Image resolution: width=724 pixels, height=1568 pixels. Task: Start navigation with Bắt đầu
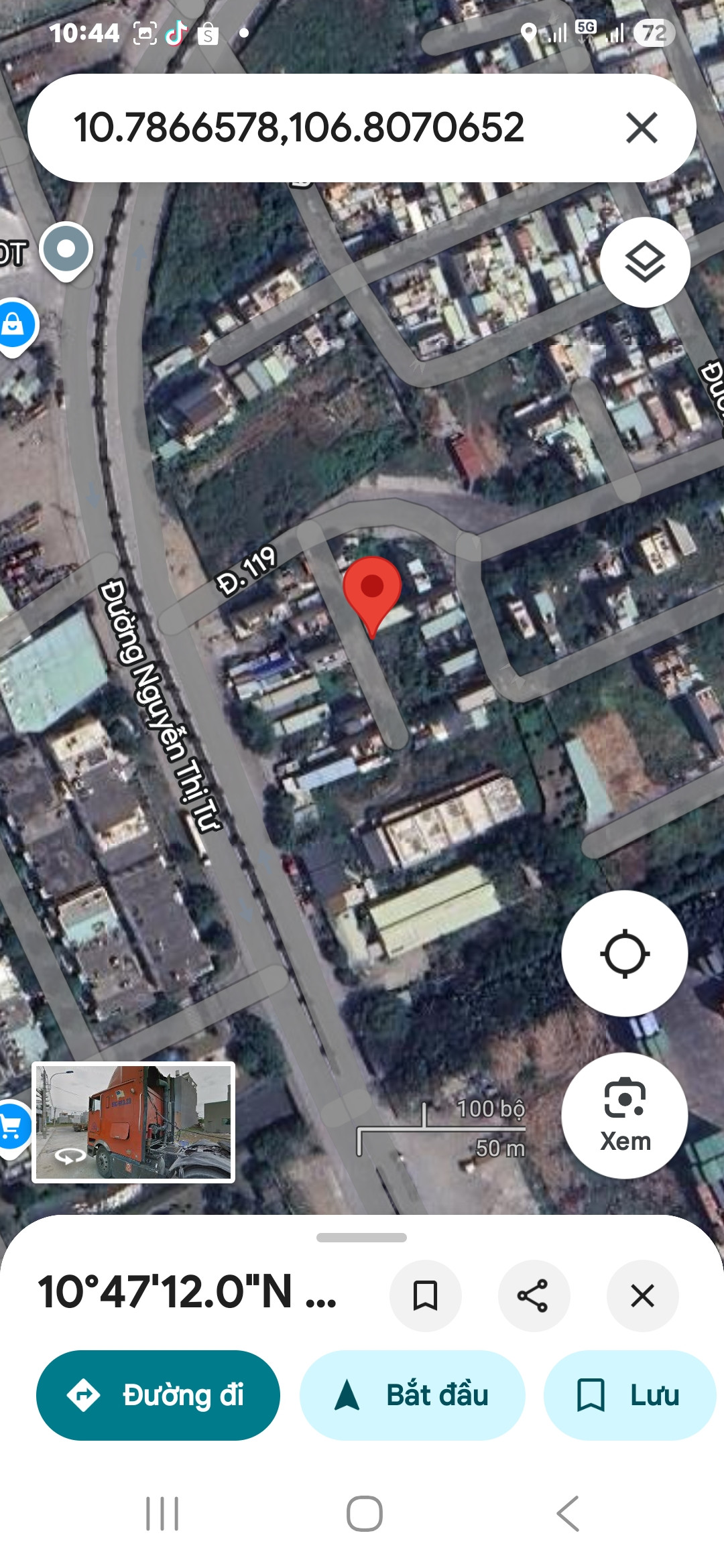pyautogui.click(x=412, y=1395)
